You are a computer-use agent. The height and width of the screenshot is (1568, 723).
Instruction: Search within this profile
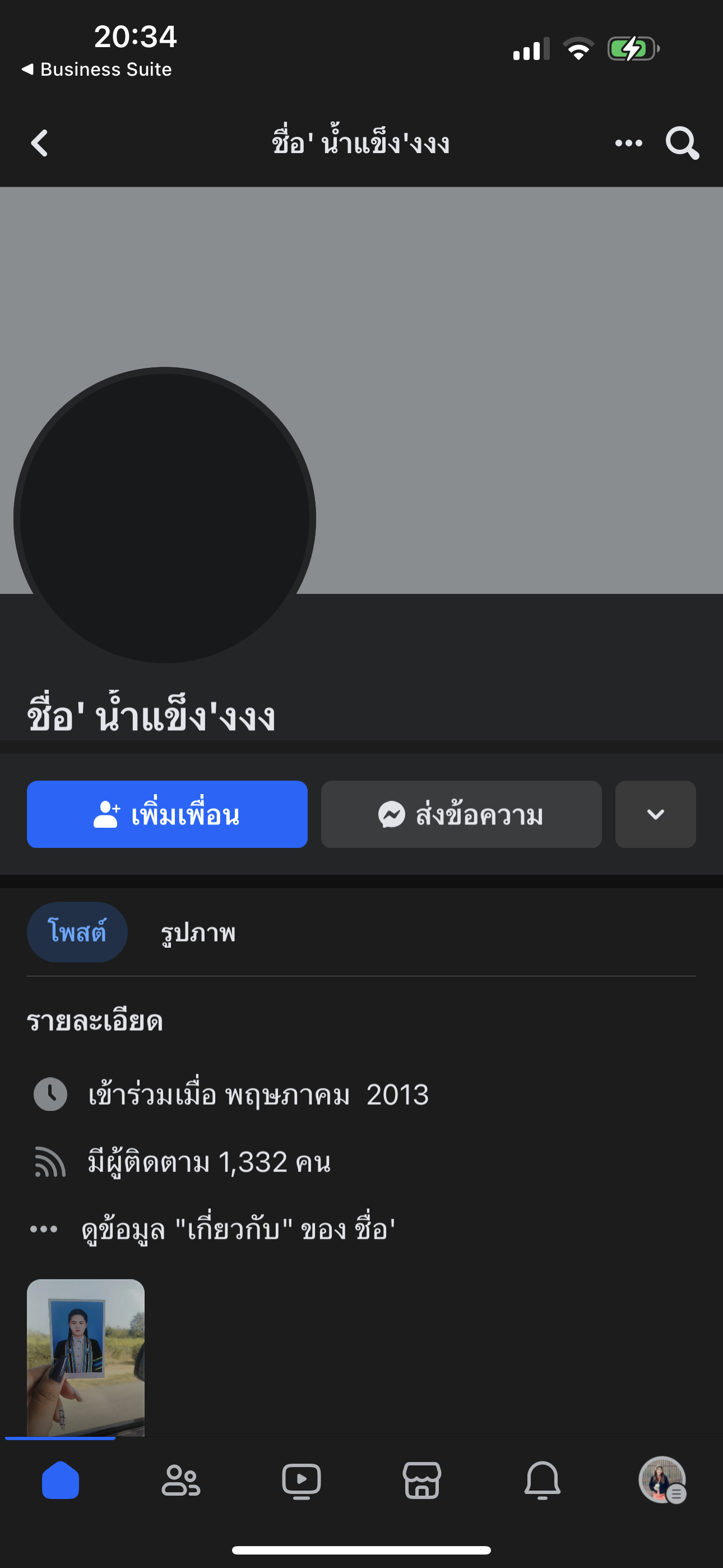[x=682, y=144]
